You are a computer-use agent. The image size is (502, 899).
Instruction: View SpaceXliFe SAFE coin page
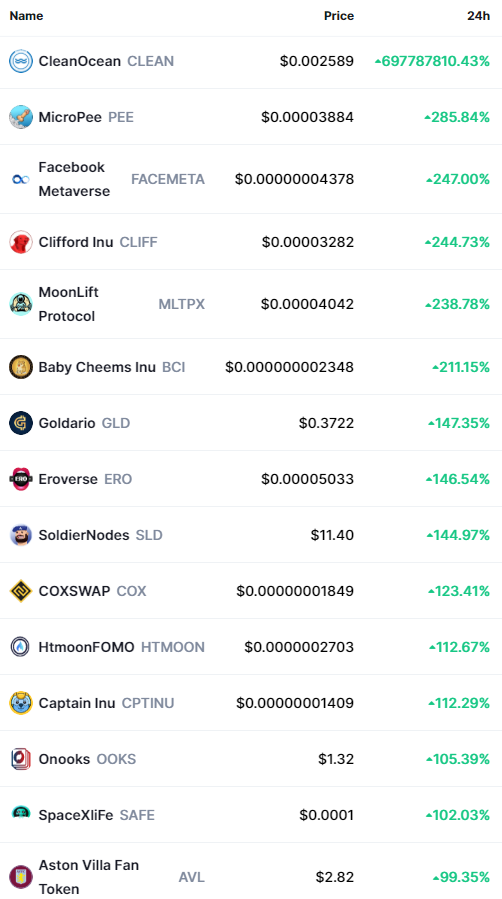[251, 815]
